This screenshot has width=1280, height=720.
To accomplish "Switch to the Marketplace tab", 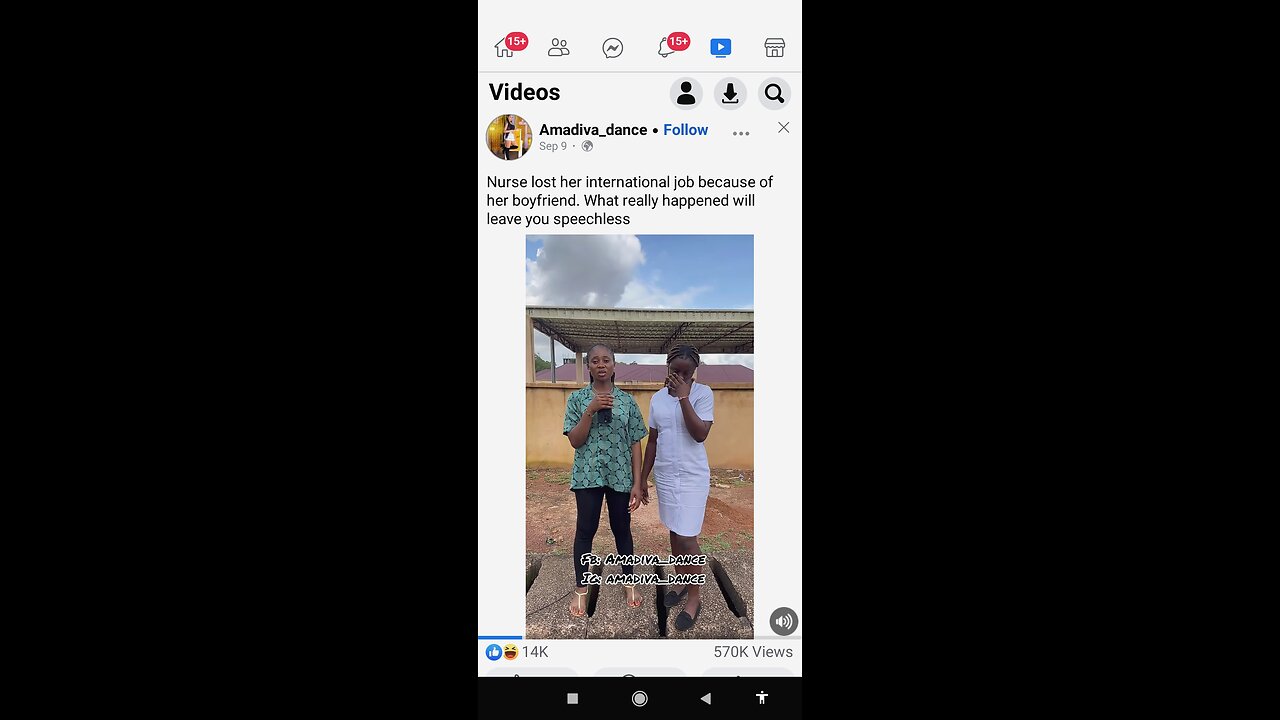I will pos(774,48).
